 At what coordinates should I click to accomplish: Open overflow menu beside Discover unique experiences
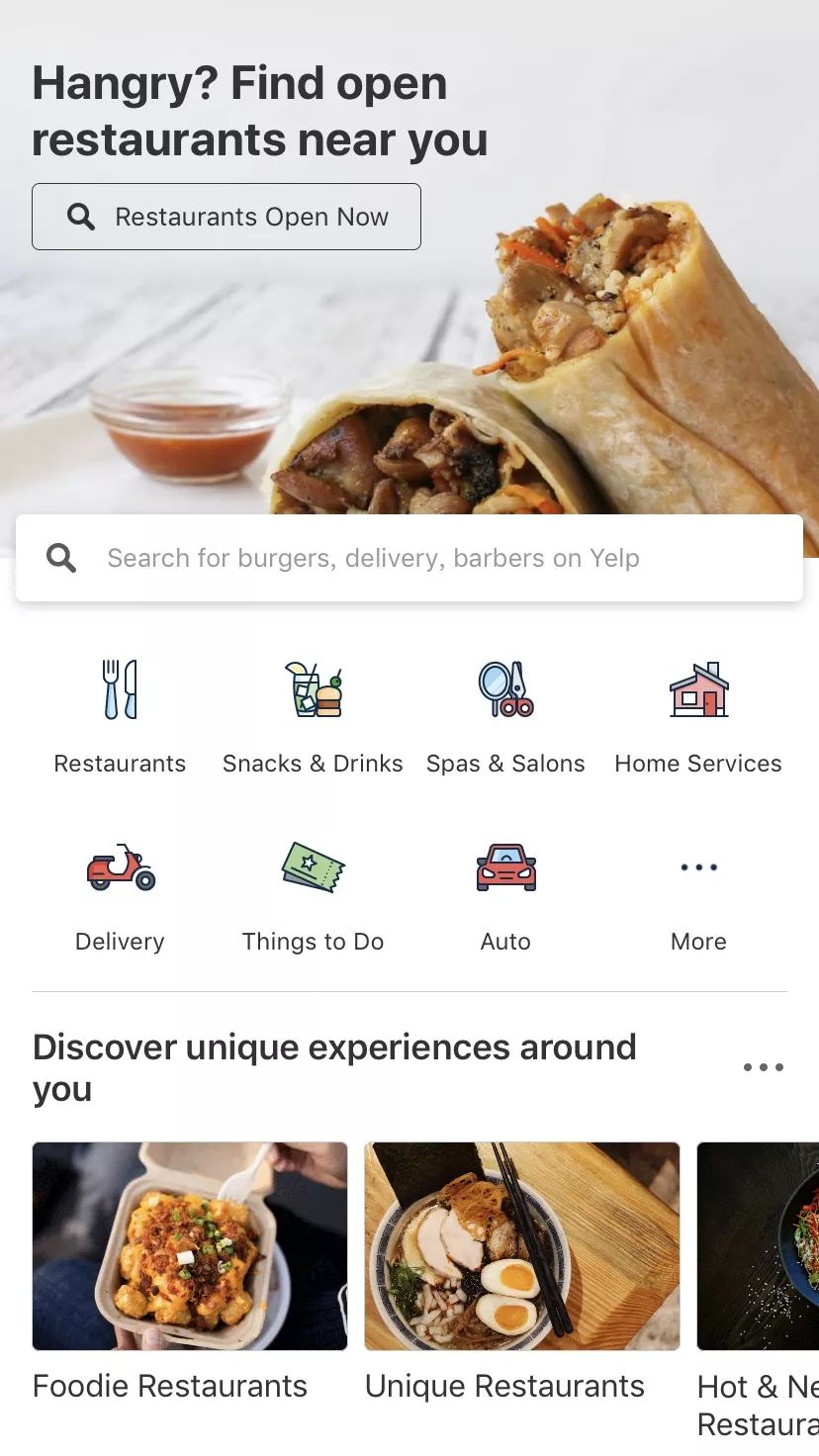click(763, 1067)
